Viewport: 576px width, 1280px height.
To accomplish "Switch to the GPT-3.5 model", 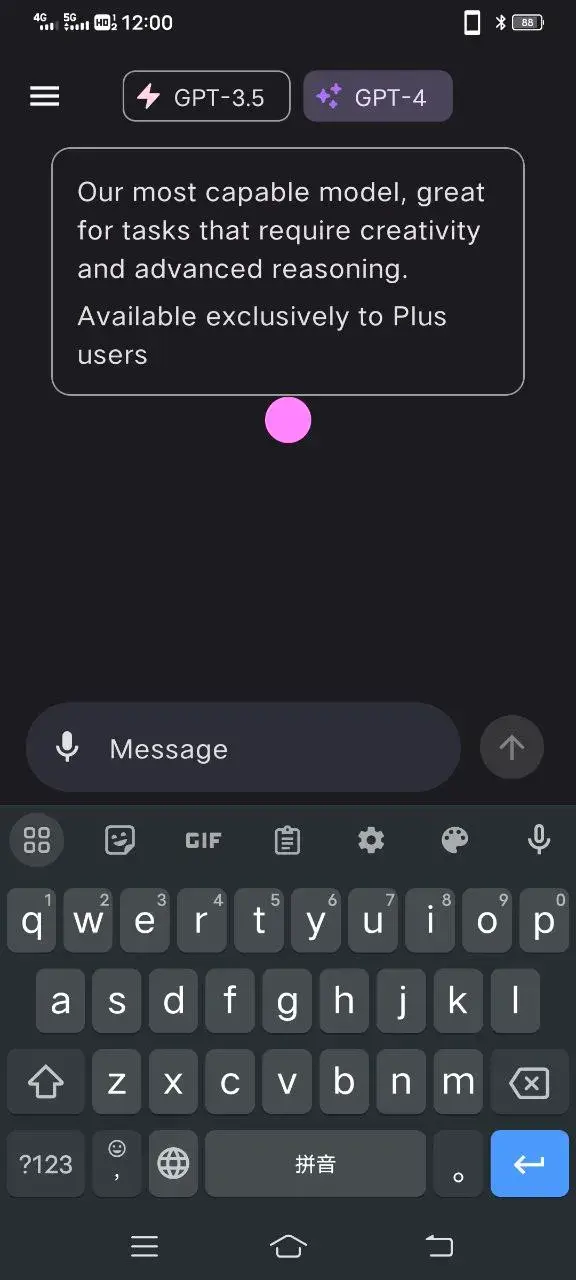I will coord(207,96).
